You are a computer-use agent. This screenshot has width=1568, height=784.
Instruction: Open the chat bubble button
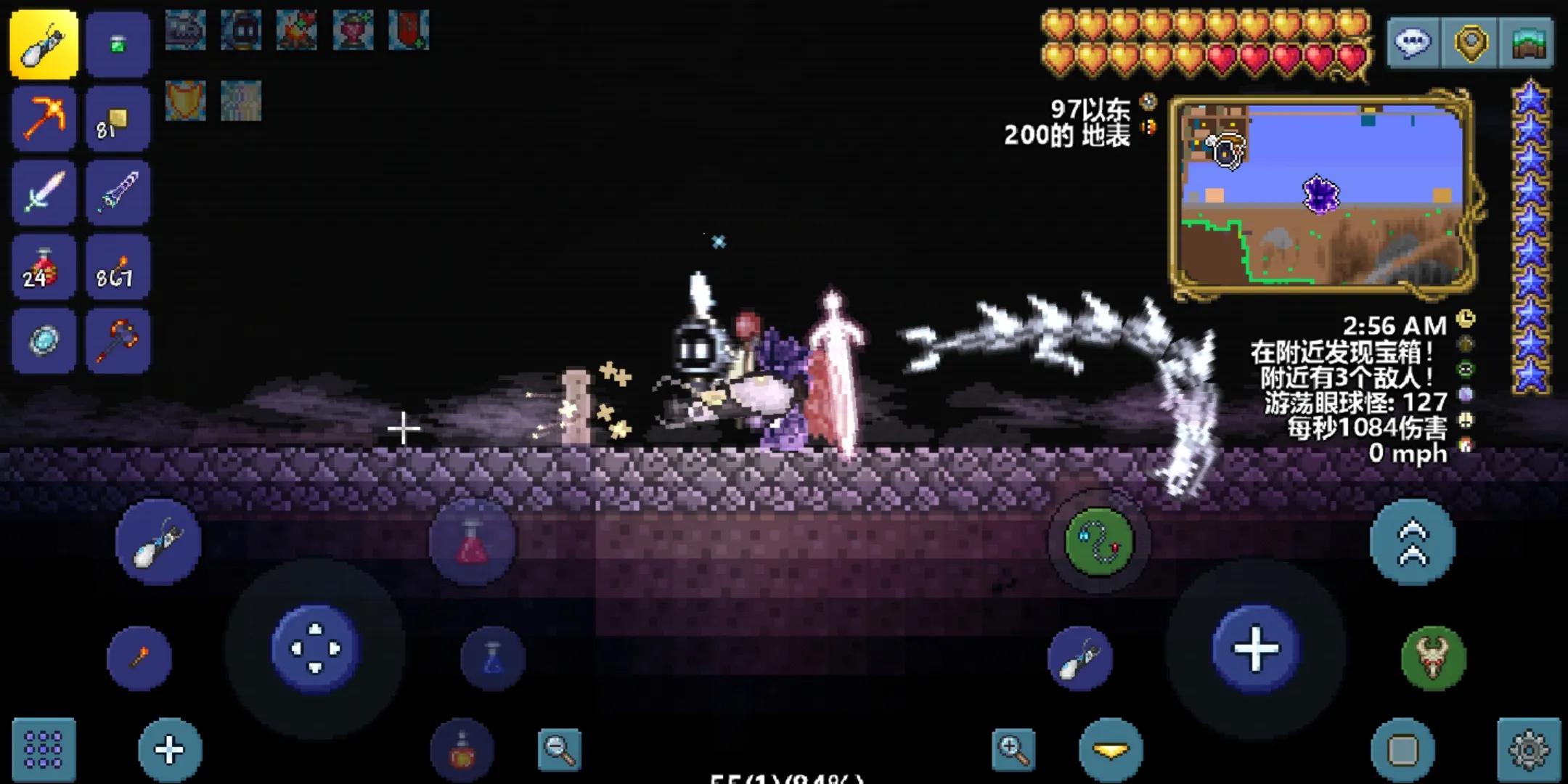point(1412,44)
